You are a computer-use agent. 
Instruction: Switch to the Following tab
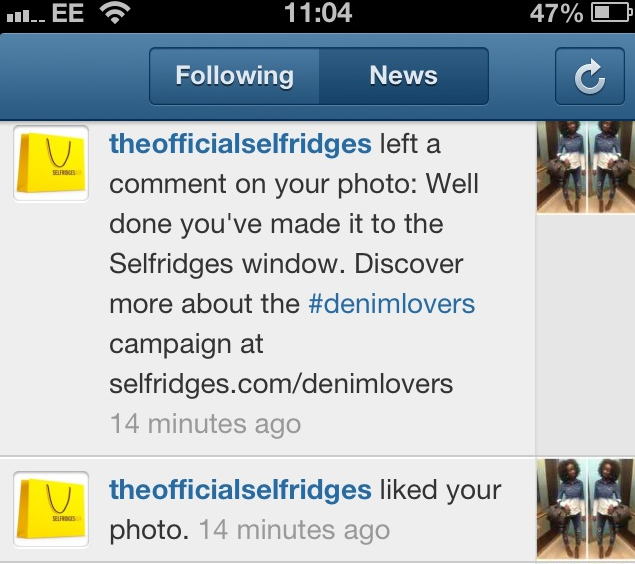235,76
